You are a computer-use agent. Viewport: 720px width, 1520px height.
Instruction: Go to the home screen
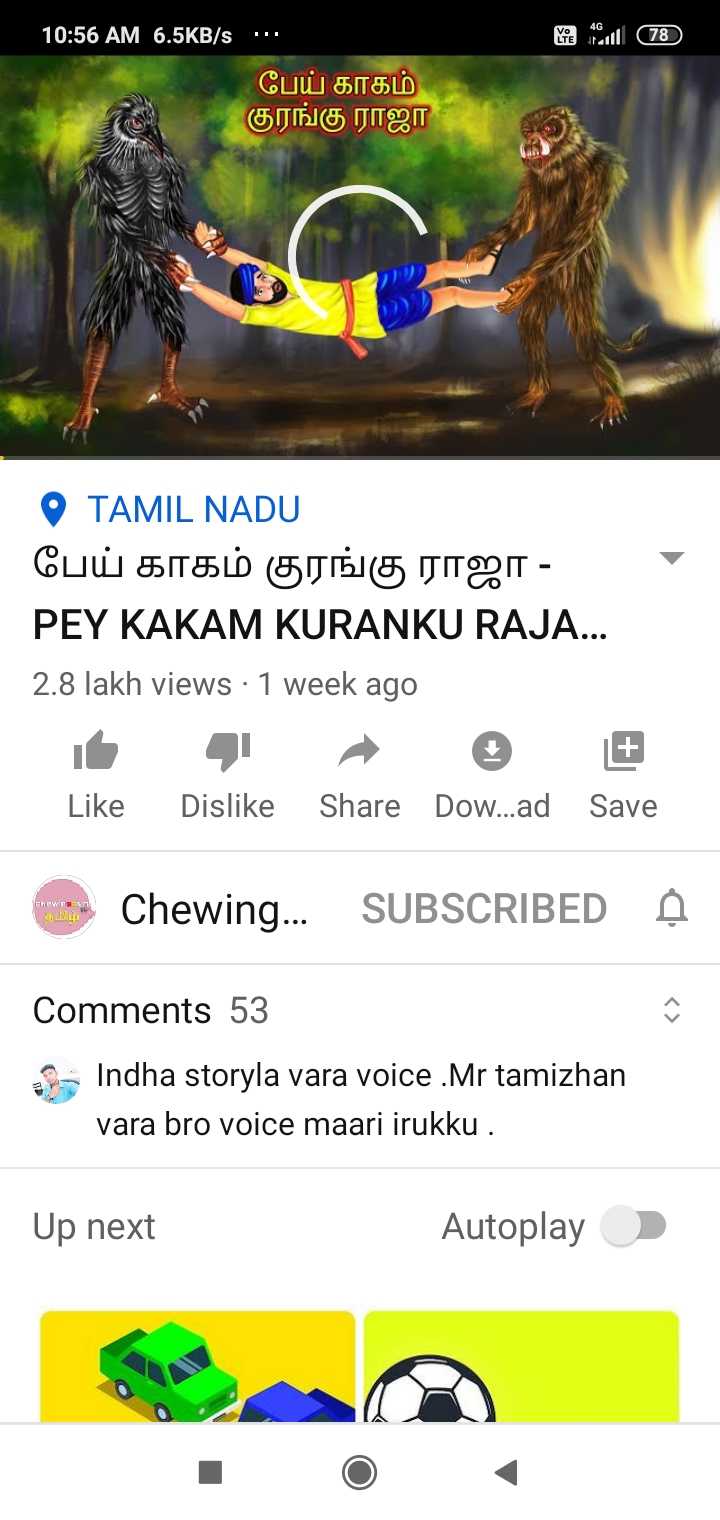click(359, 1472)
